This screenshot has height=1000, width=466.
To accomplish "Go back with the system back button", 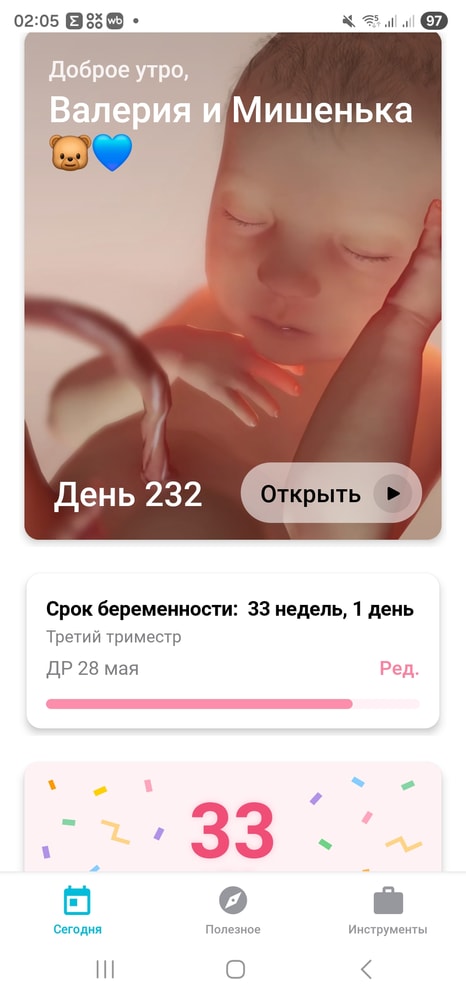I will pos(366,969).
